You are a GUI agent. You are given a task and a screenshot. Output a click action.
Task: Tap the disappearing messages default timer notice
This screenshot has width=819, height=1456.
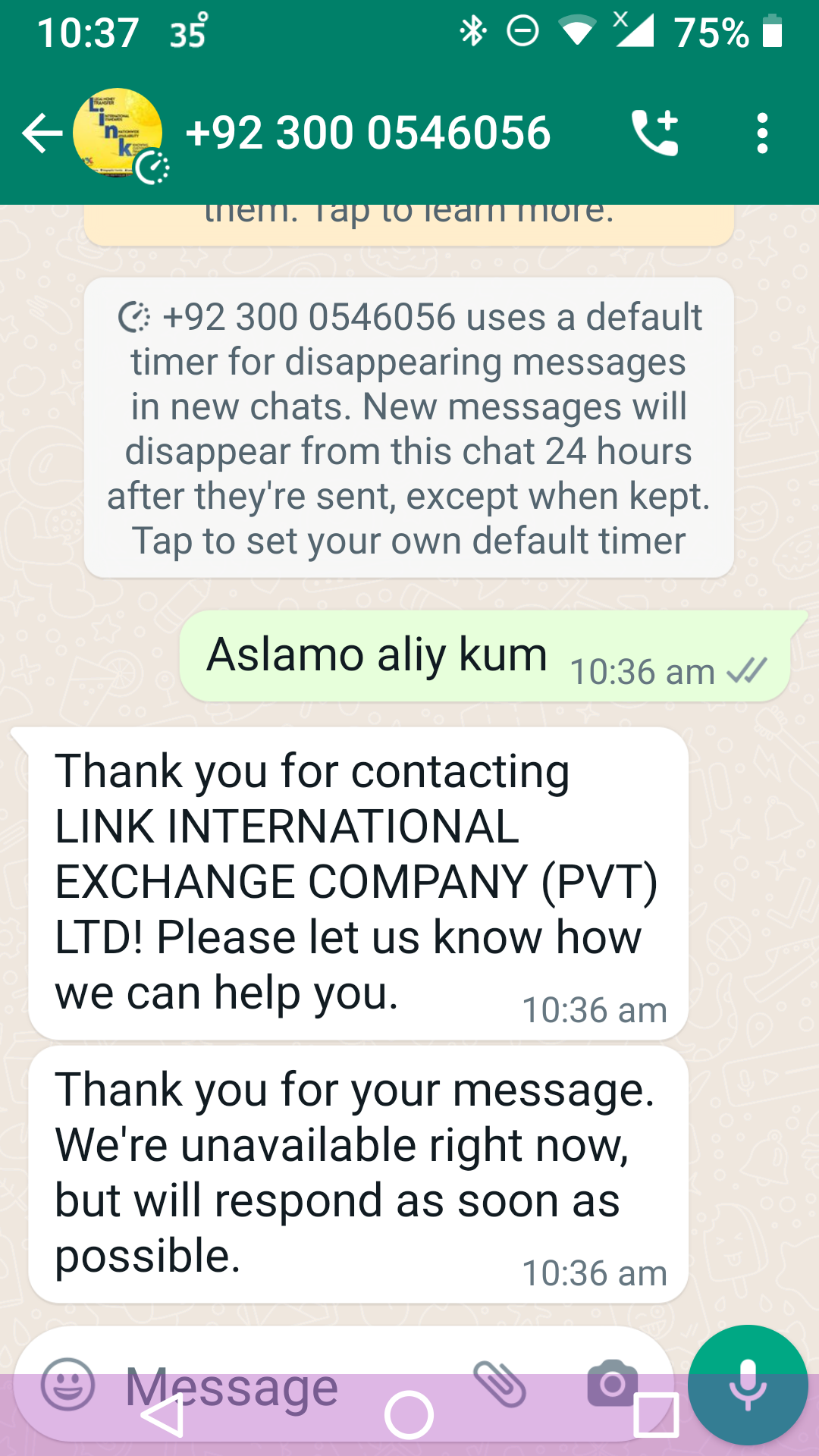(409, 428)
